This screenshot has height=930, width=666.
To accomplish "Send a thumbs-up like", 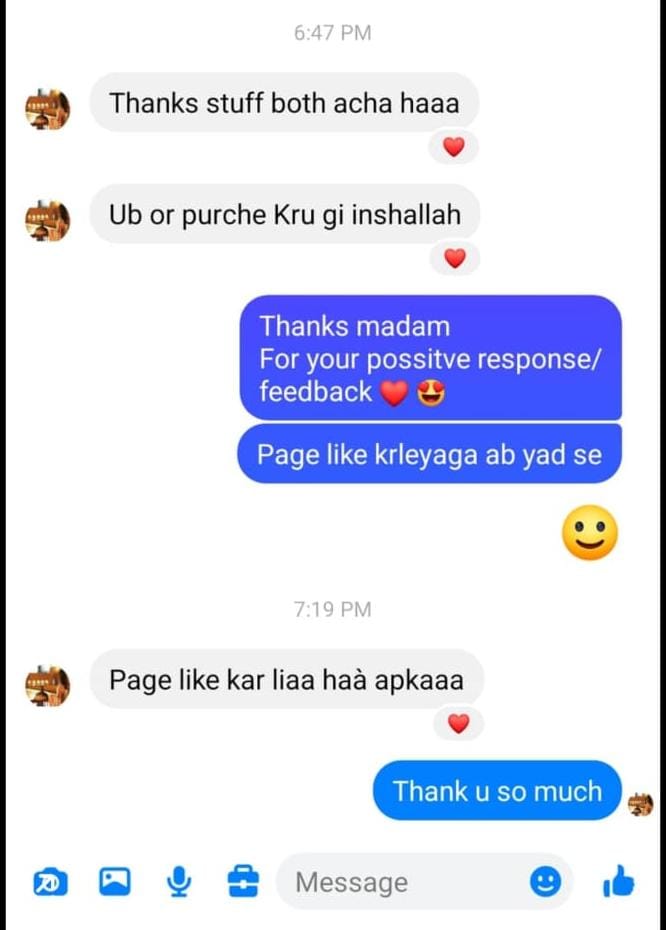I will pyautogui.click(x=619, y=882).
